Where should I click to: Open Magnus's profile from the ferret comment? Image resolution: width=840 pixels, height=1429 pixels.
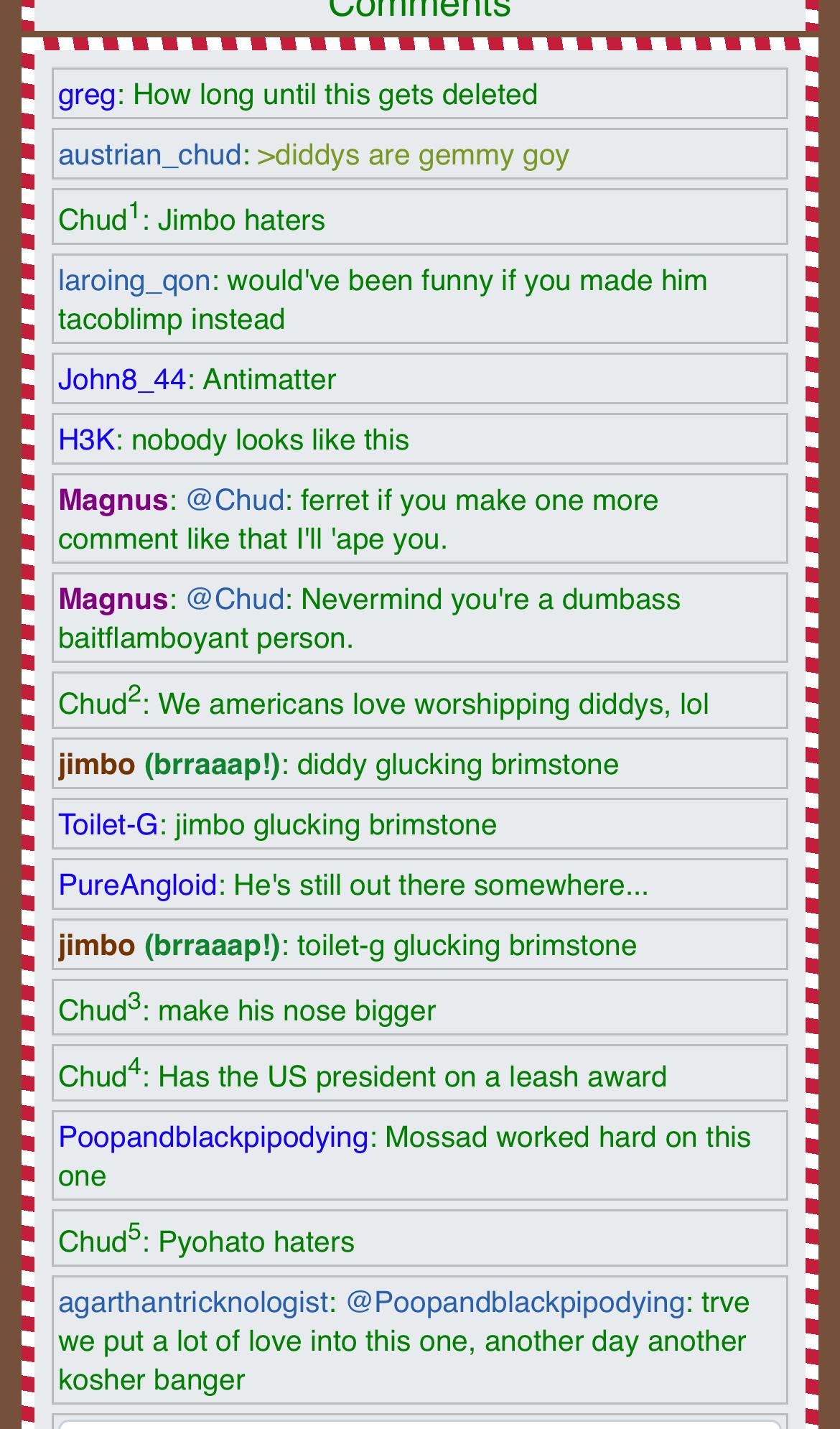coord(113,500)
